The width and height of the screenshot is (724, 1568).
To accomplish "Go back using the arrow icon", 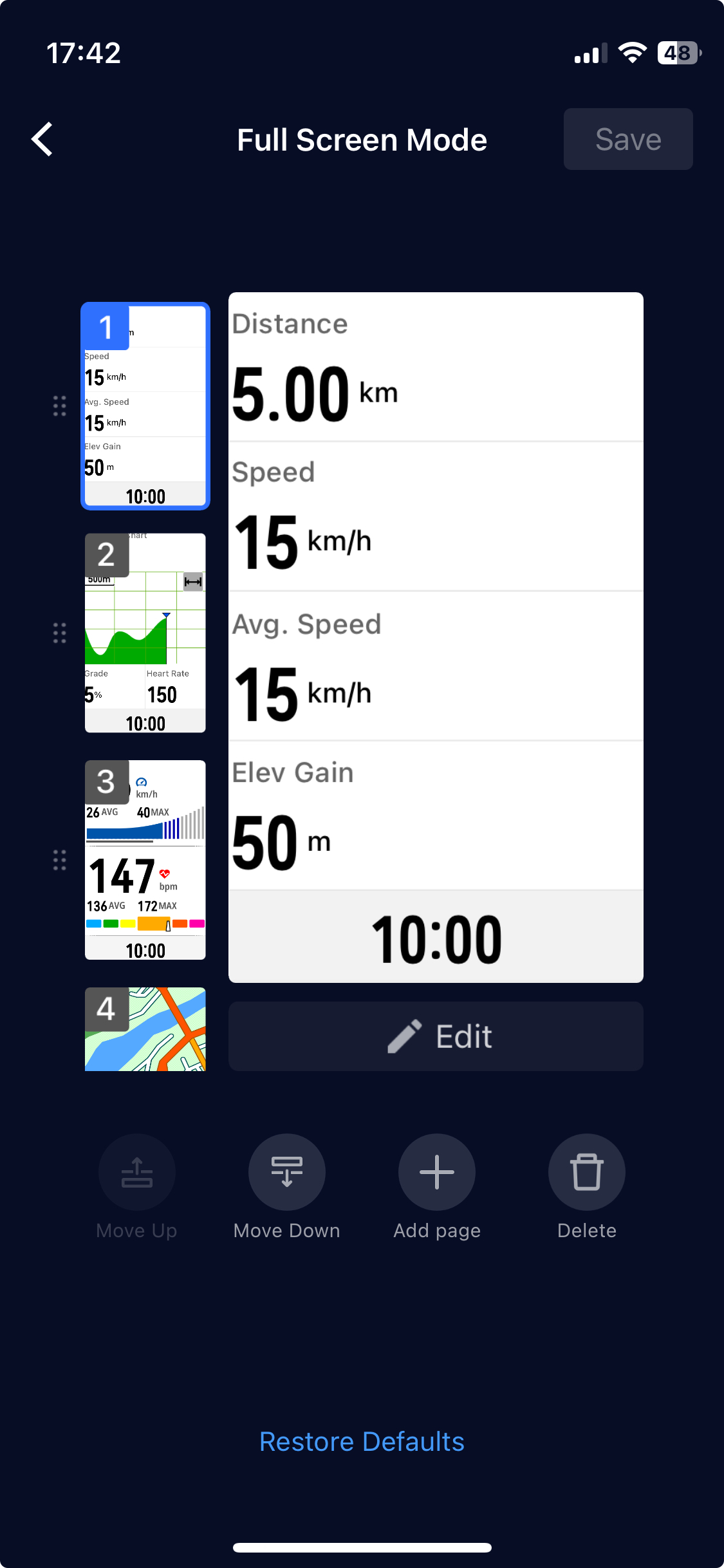I will tap(42, 139).
